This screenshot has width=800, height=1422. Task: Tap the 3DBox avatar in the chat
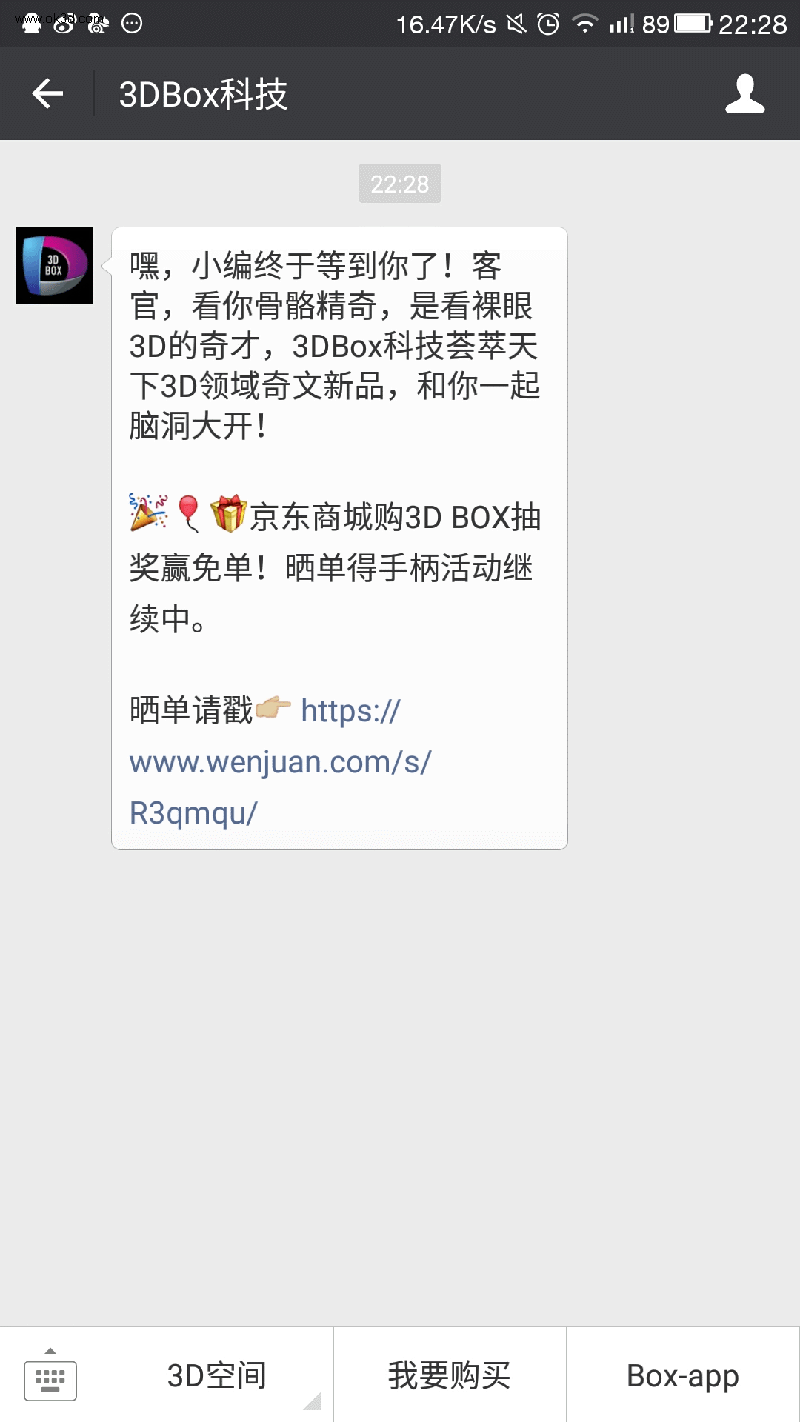click(x=54, y=265)
